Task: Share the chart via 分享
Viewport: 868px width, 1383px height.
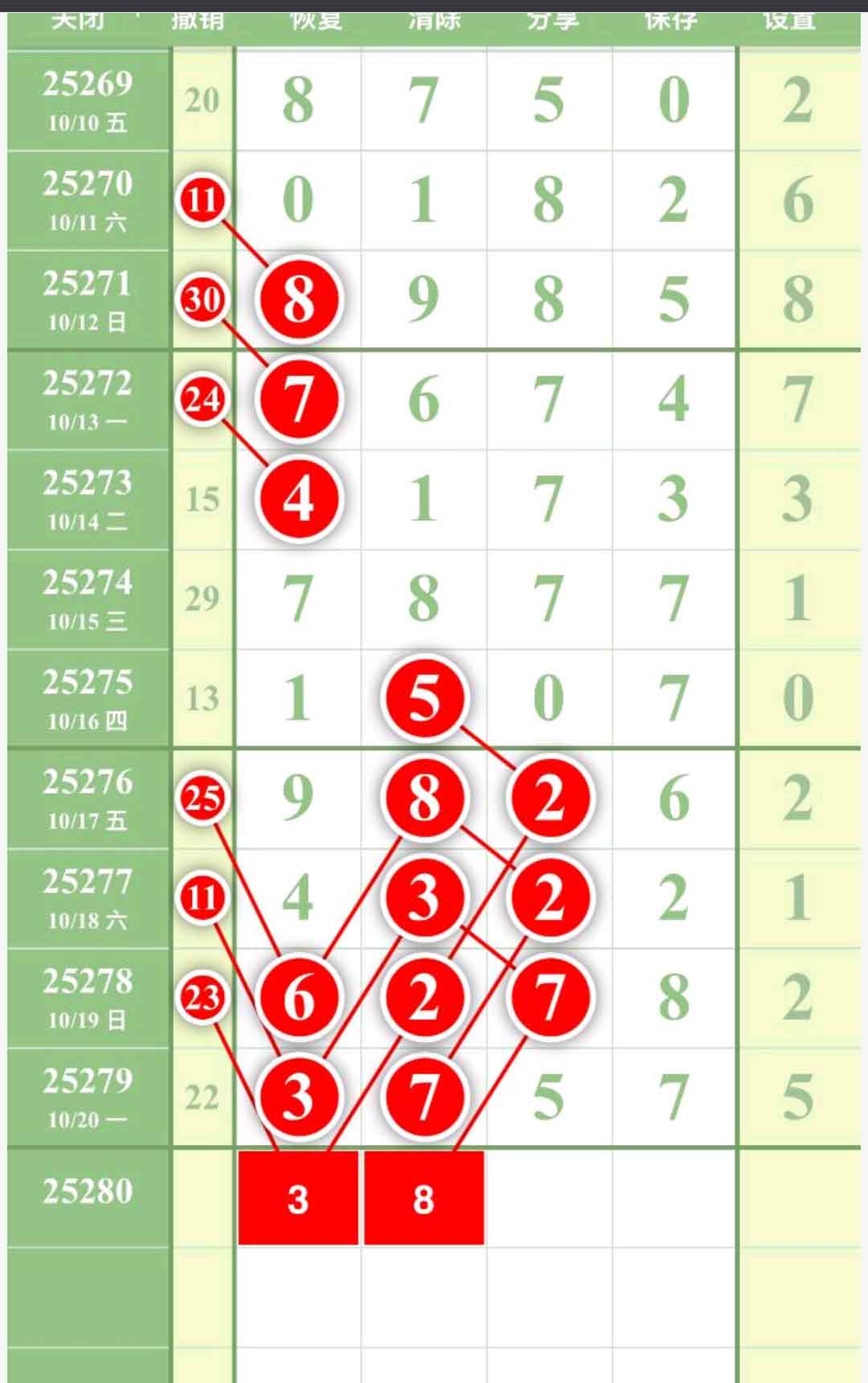Action: tap(552, 23)
